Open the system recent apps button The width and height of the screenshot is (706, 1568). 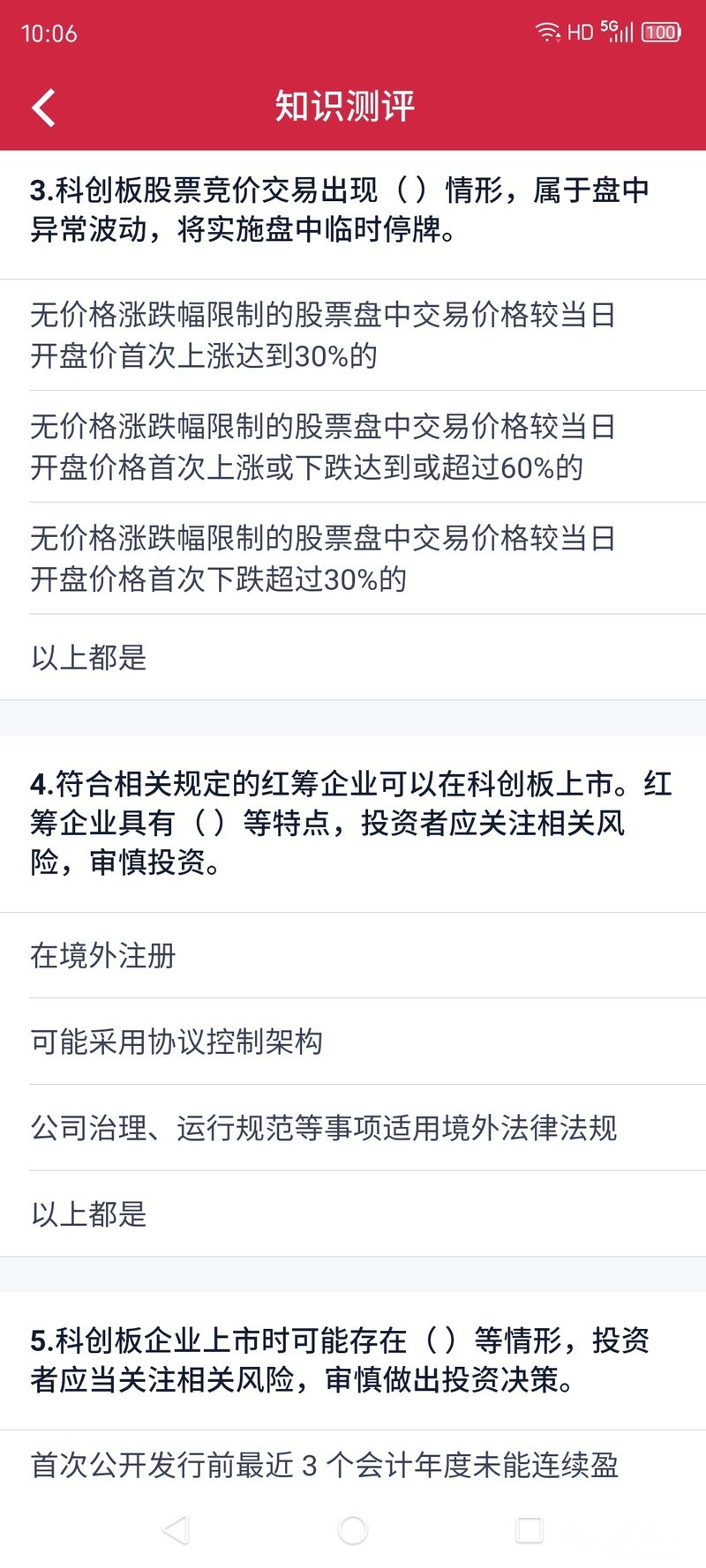pos(529,1530)
